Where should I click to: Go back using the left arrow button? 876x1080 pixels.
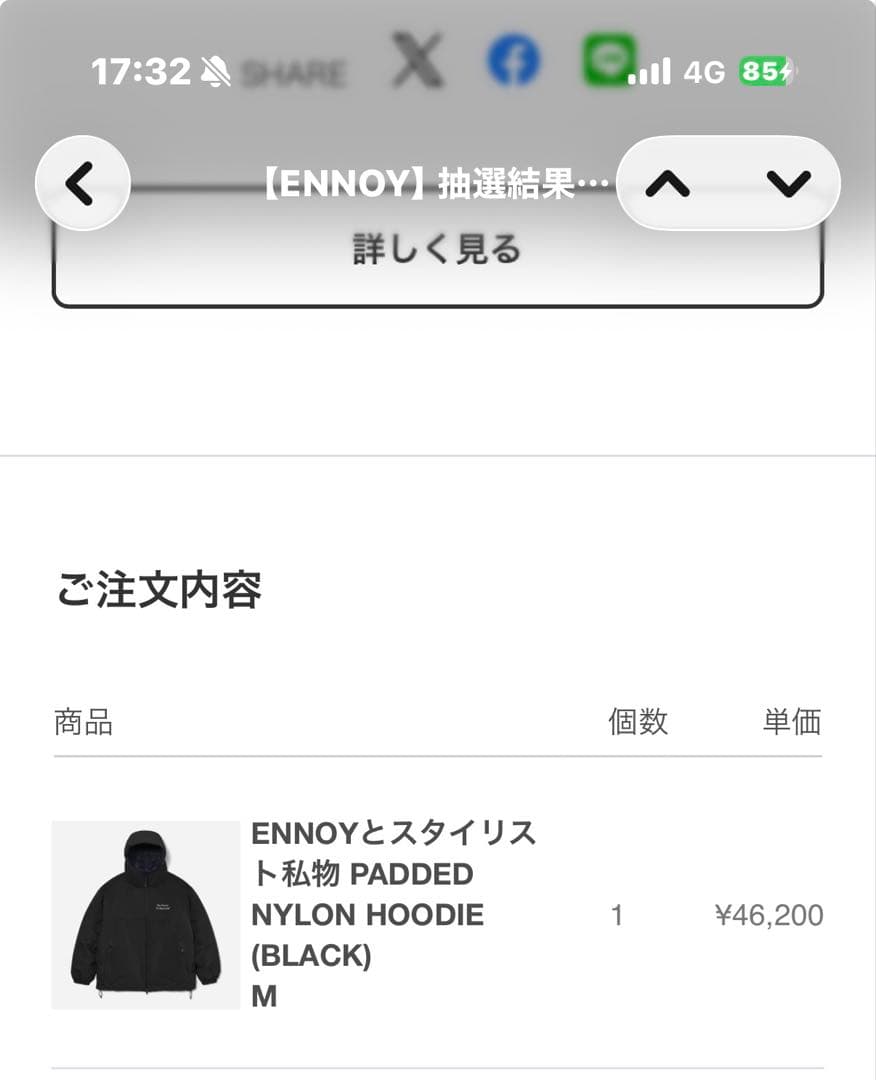[x=84, y=183]
